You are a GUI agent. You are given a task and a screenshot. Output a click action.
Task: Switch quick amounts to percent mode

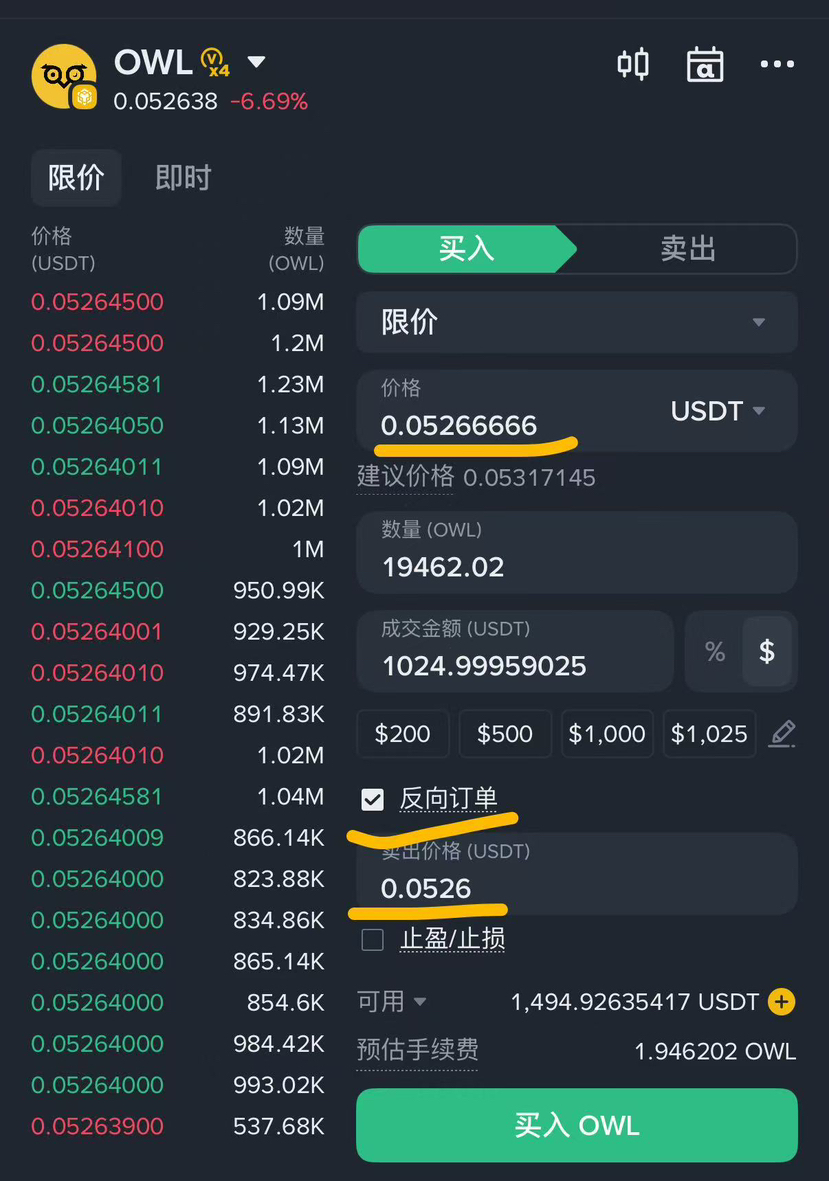click(714, 652)
